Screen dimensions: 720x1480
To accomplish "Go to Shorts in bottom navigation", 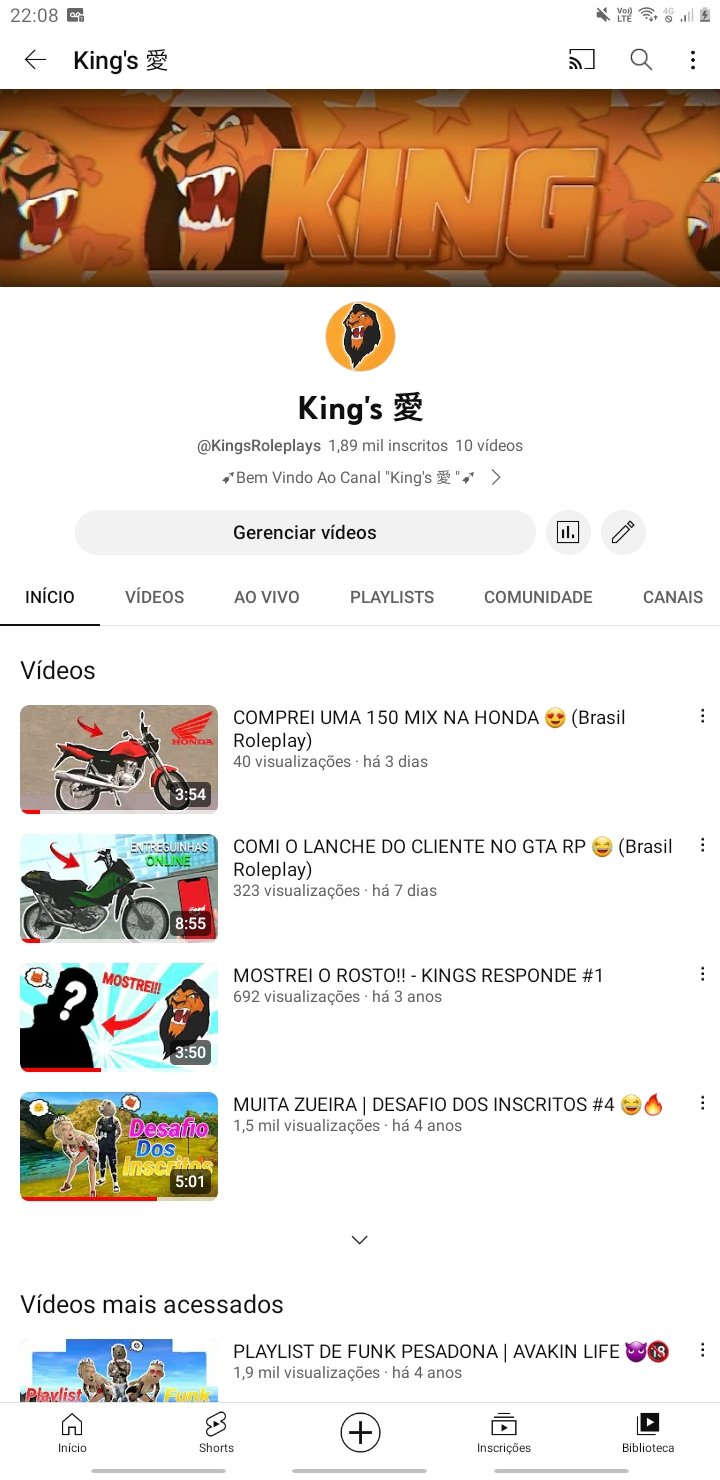I will coord(216,1433).
